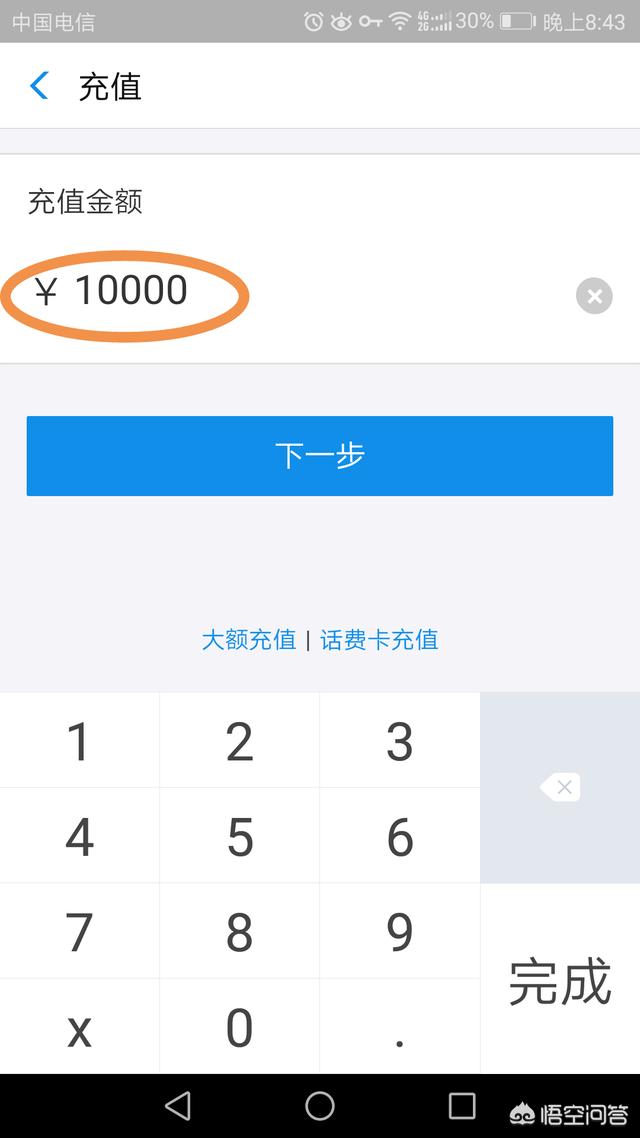
Task: Focus the 充值金额 input field
Action: pos(300,292)
